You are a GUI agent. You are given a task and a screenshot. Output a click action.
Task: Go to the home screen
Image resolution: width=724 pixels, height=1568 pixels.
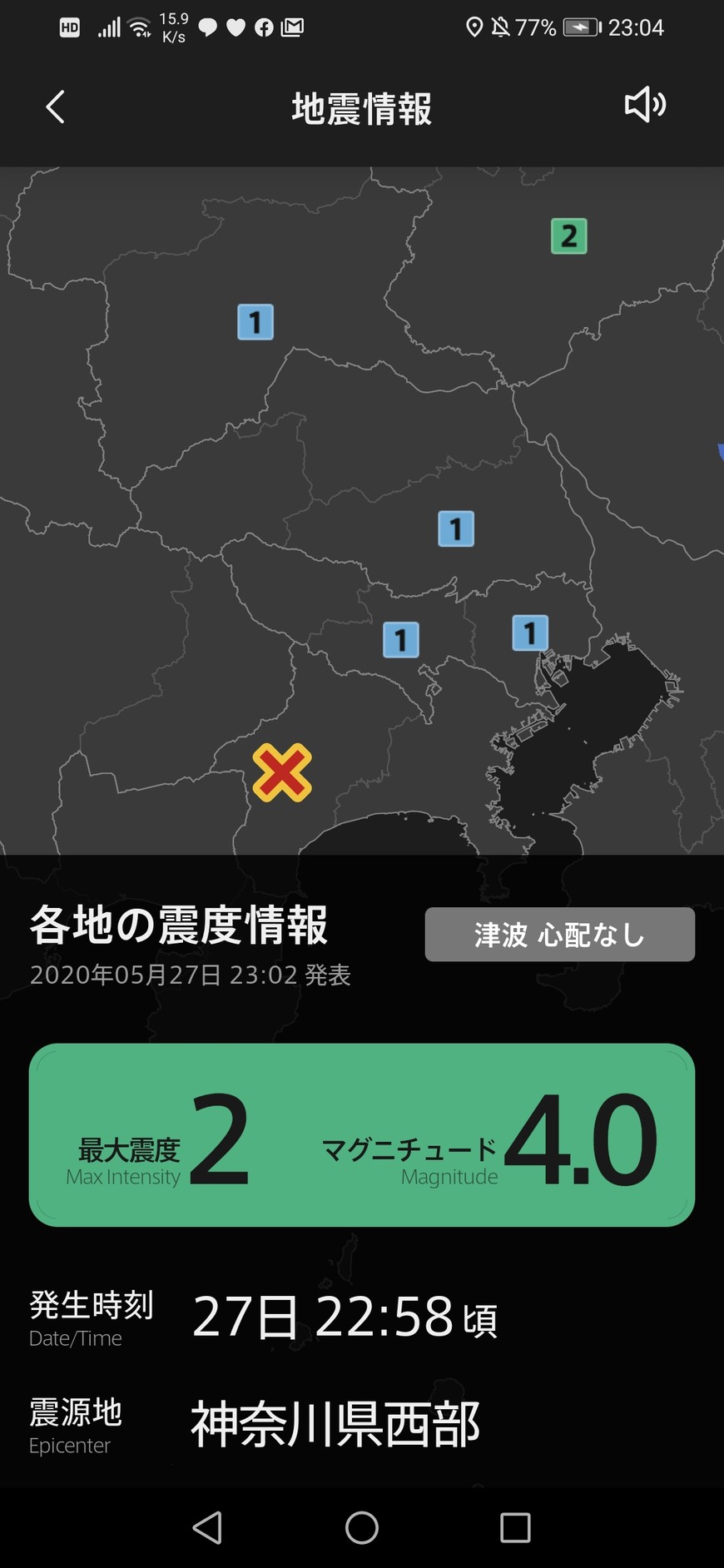tap(362, 1527)
